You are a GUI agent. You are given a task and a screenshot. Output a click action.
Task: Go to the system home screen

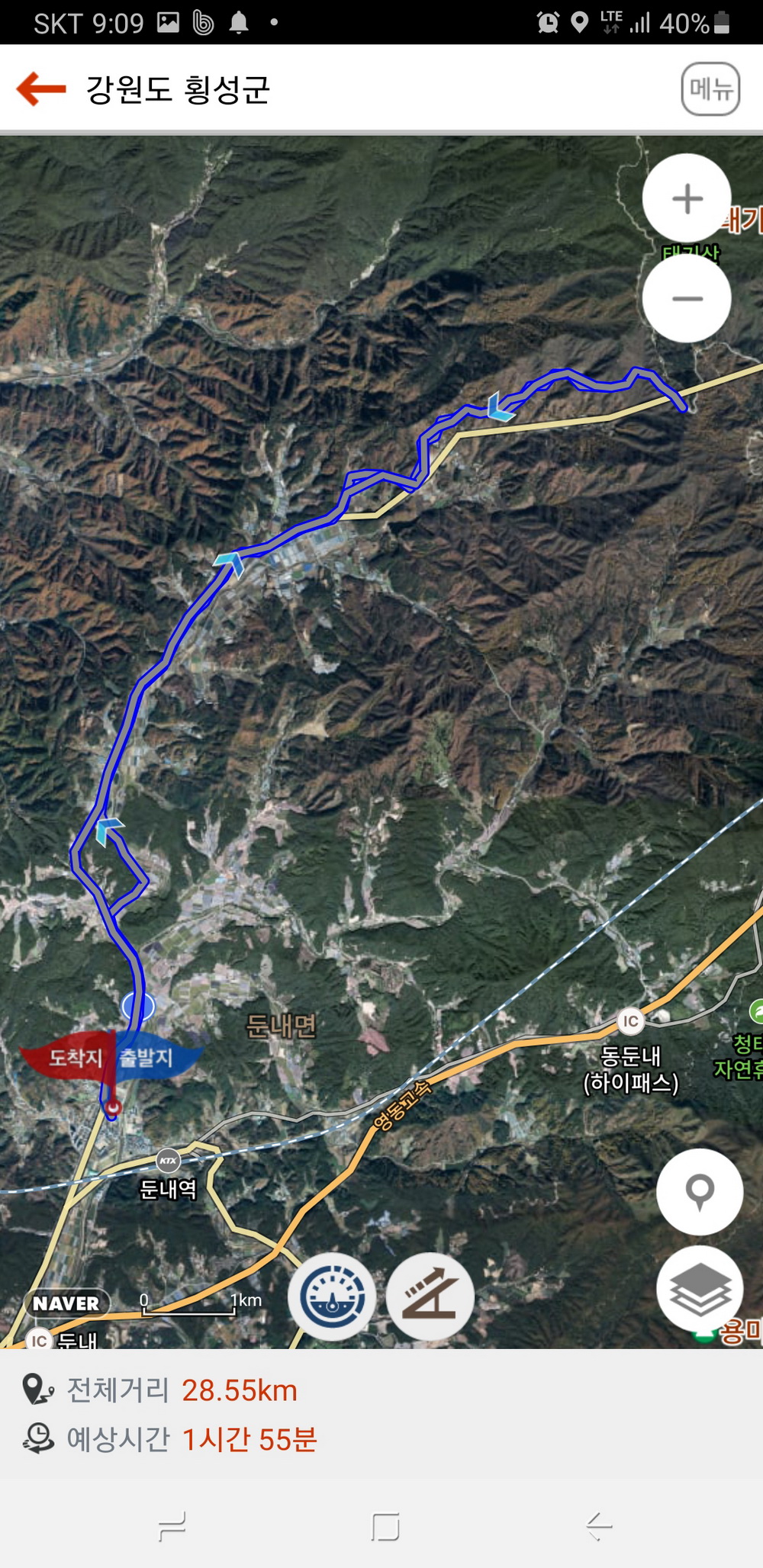pyautogui.click(x=385, y=1526)
